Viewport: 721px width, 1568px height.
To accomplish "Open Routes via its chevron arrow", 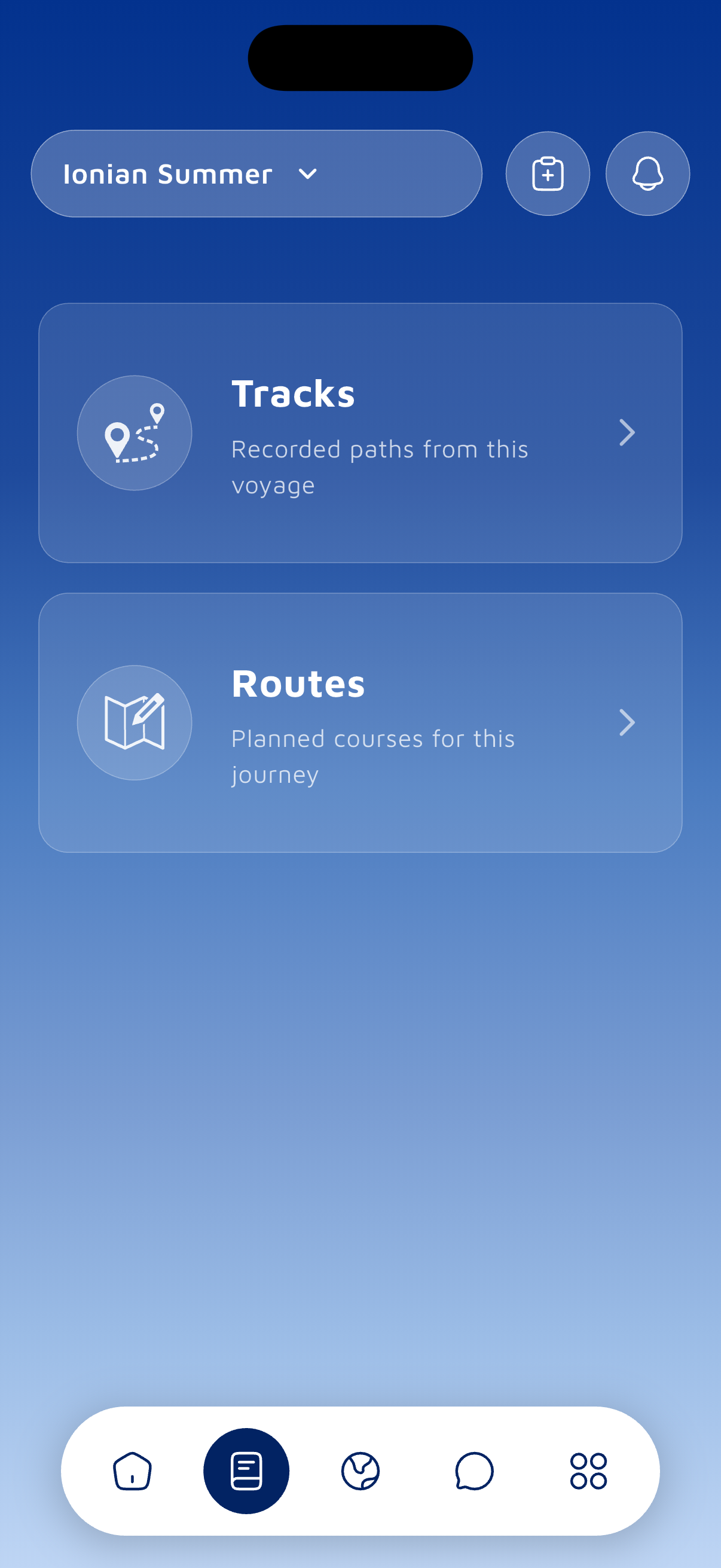I will point(627,722).
